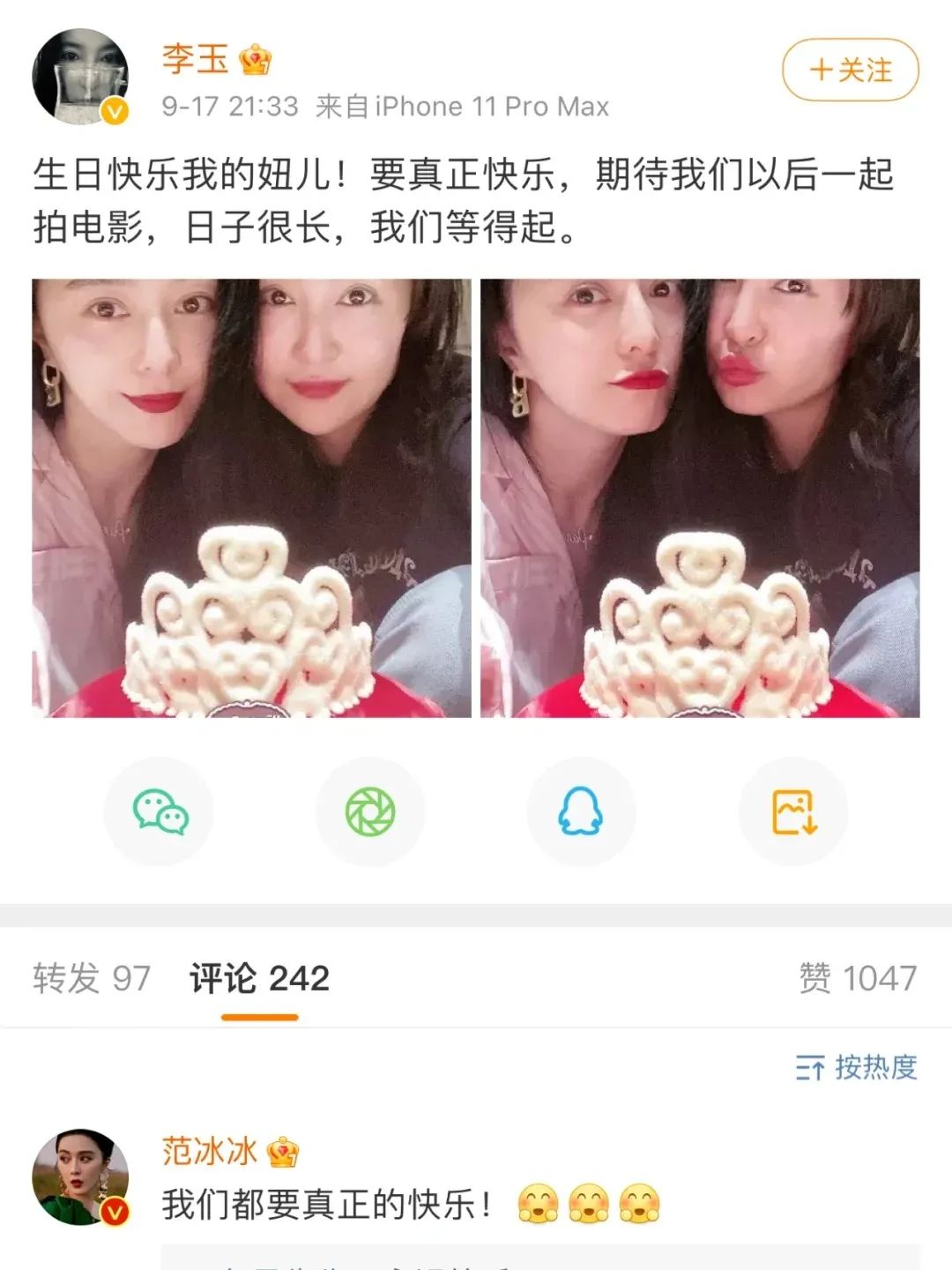Open the 李玉 username link
Viewport: 952px width, 1270px height.
tap(195, 59)
